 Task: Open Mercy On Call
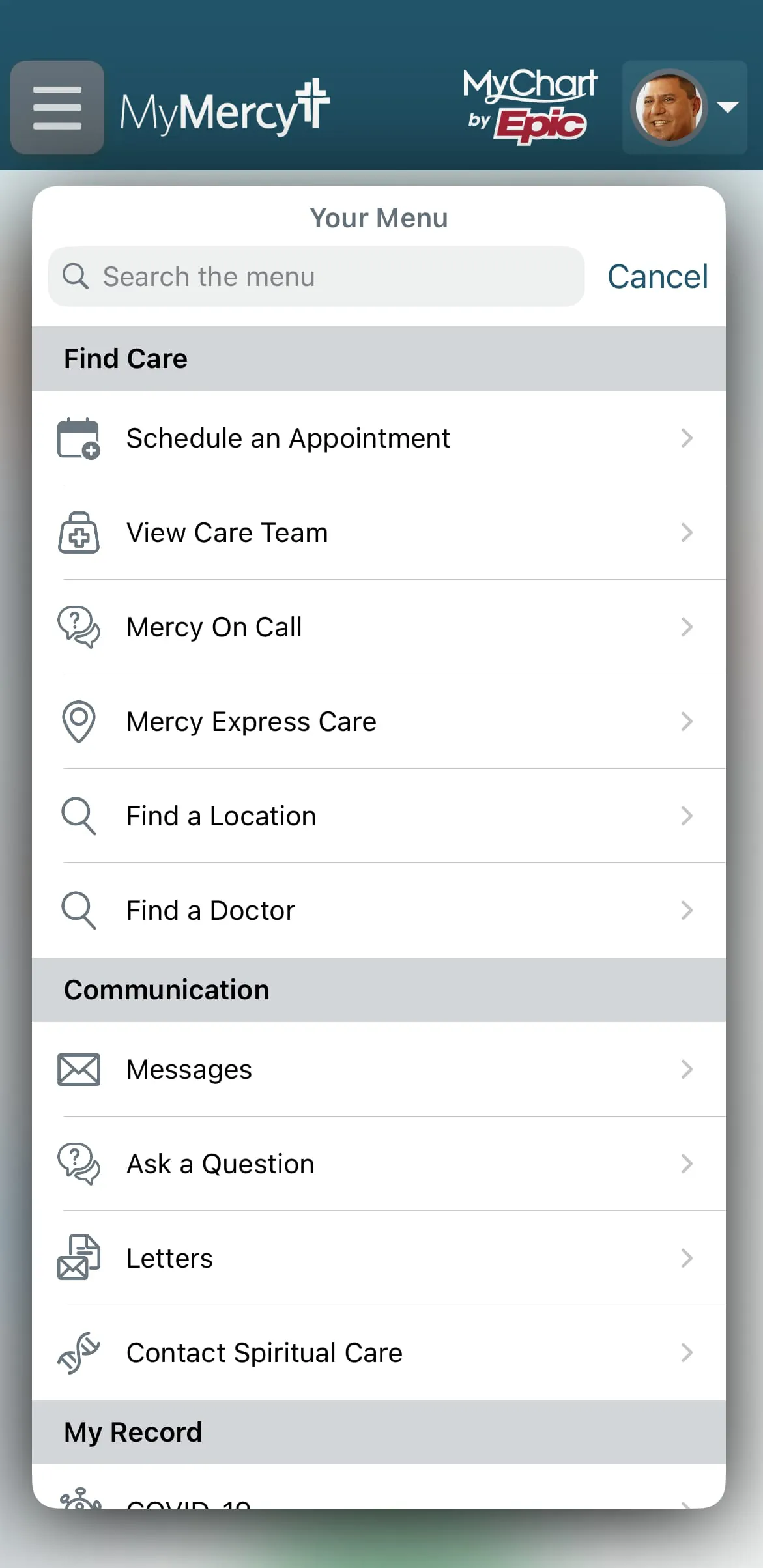(378, 627)
